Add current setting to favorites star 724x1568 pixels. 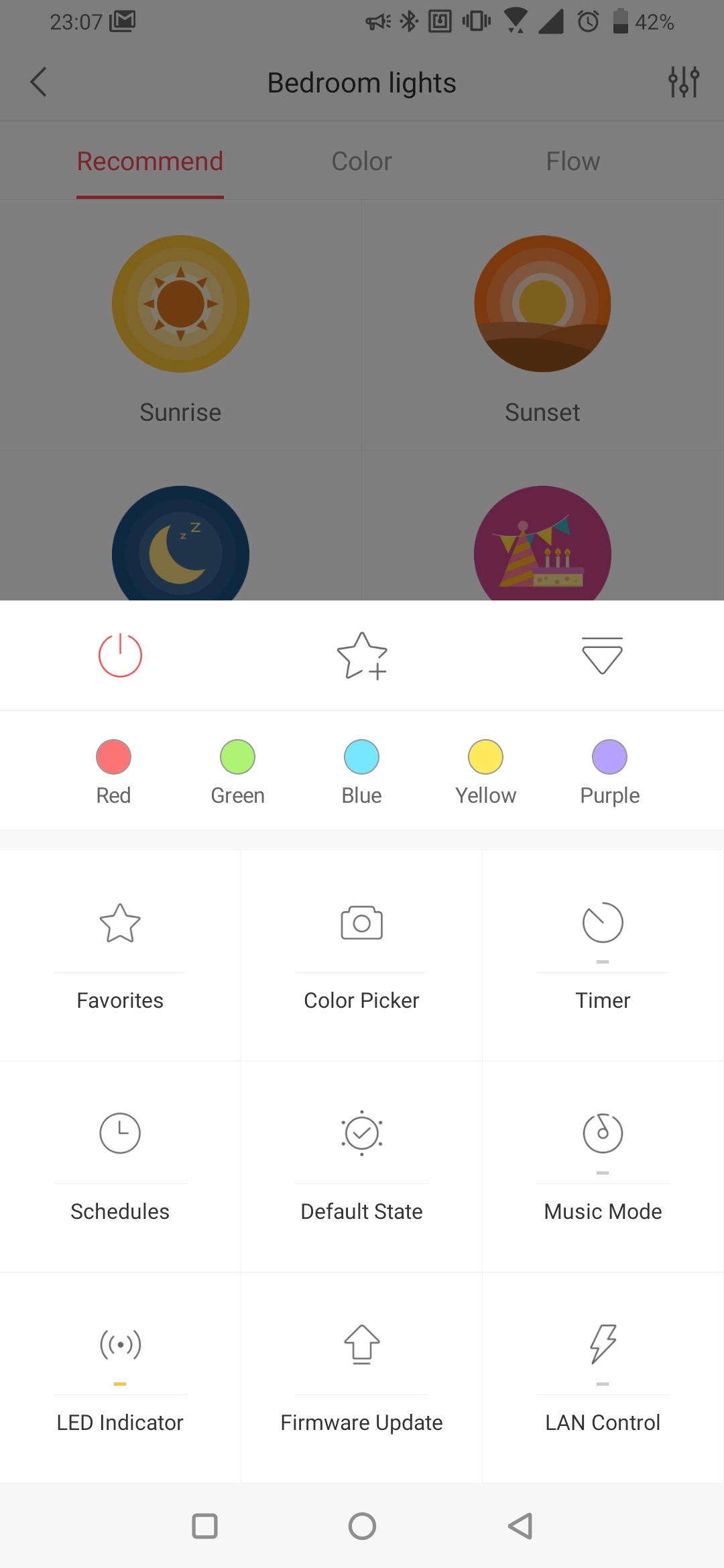(362, 655)
